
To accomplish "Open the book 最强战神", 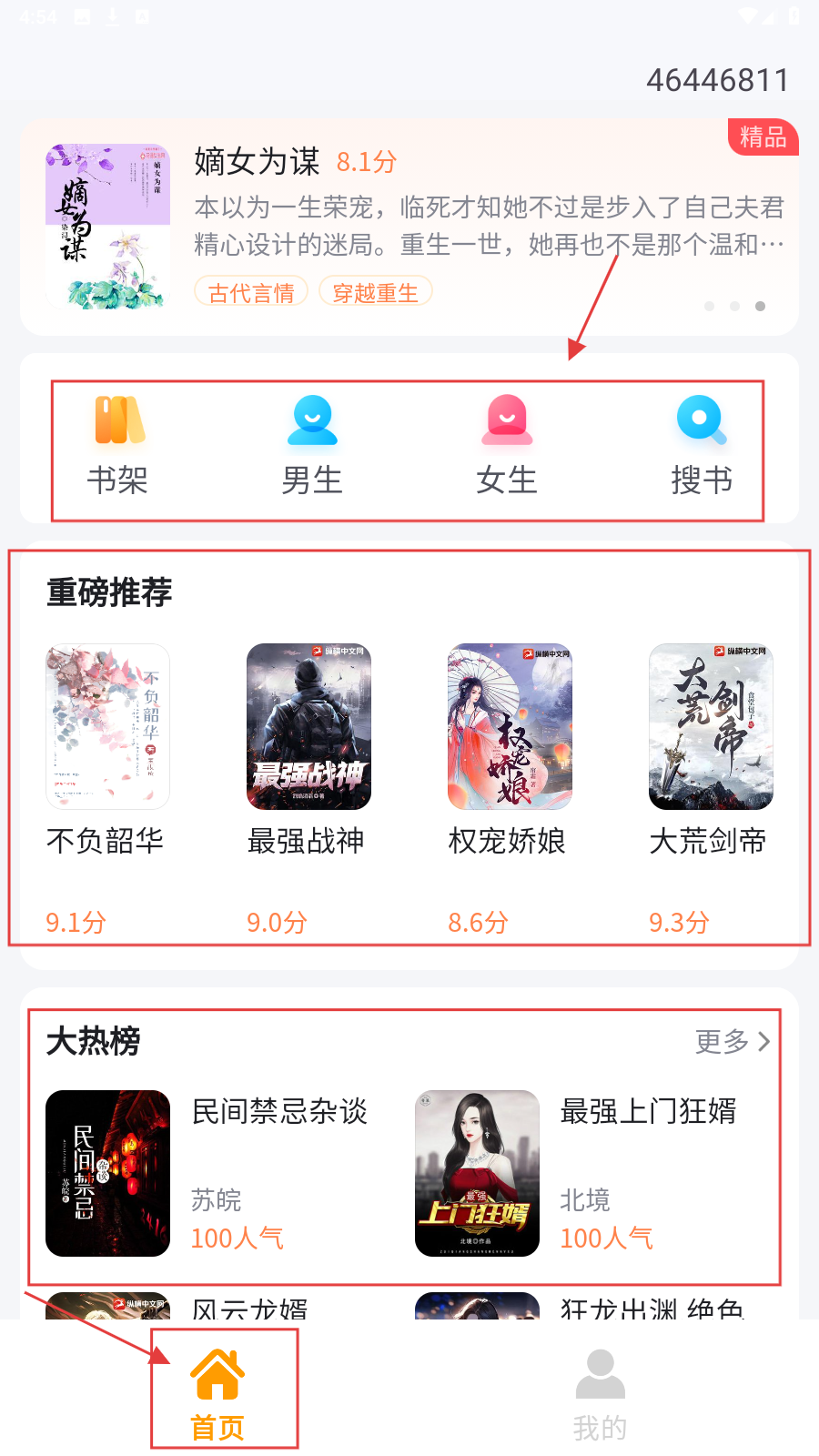I will tap(308, 726).
